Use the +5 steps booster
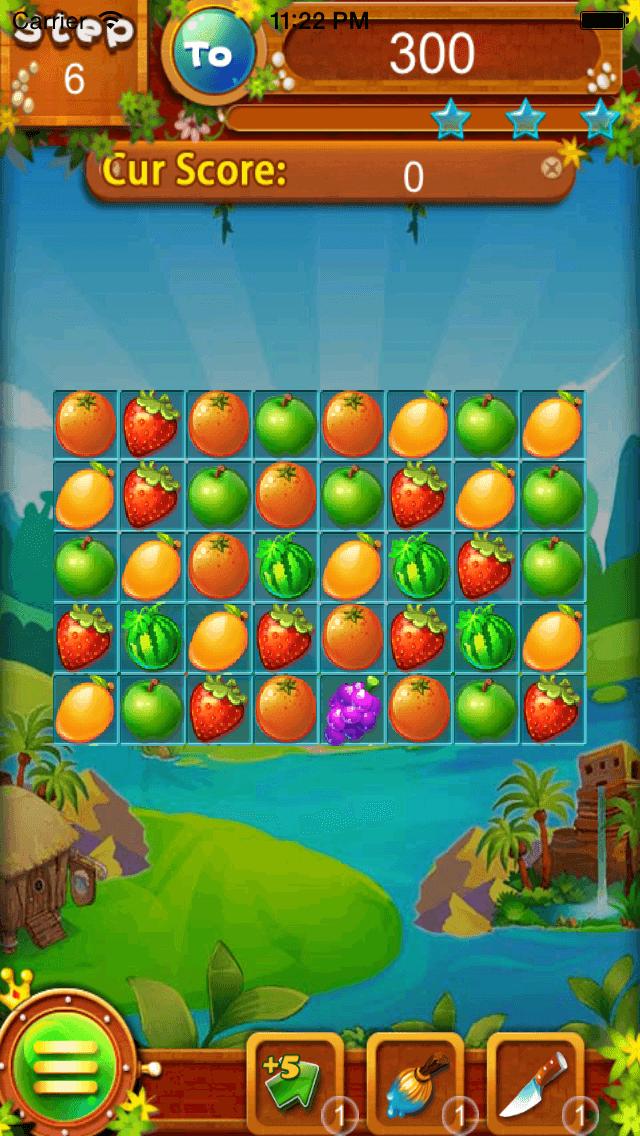Image resolution: width=640 pixels, height=1136 pixels. click(294, 1084)
